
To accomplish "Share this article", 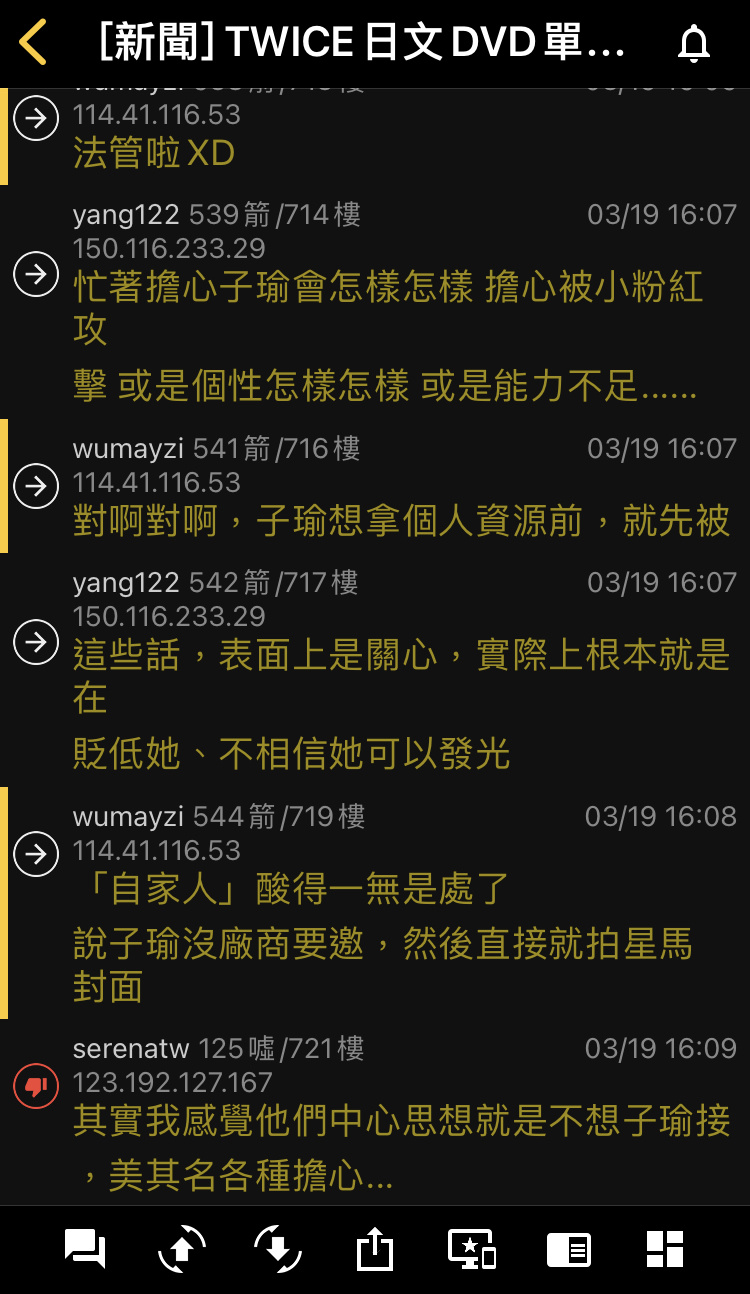I will tap(375, 1249).
